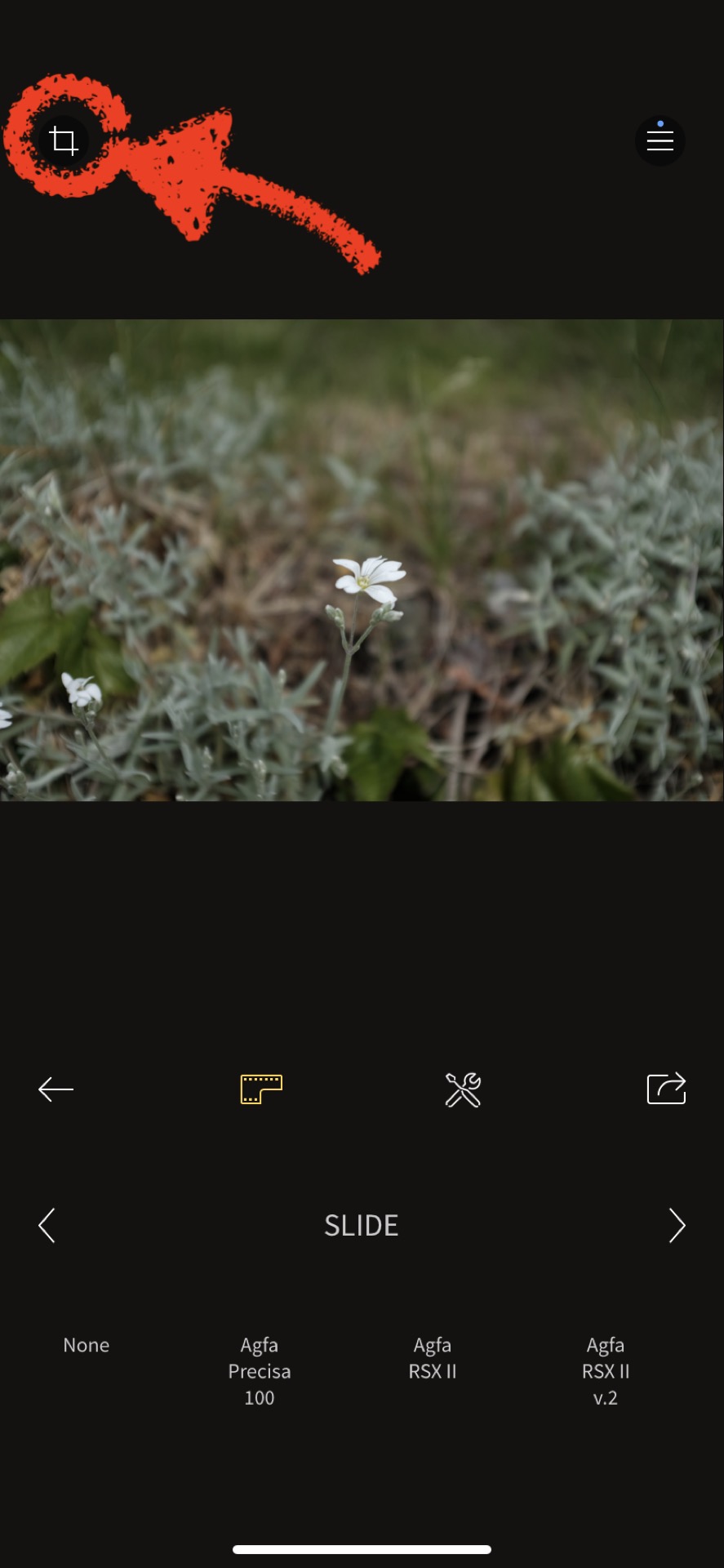The image size is (724, 1568).
Task: Go back using the left arrow
Action: 56,1089
